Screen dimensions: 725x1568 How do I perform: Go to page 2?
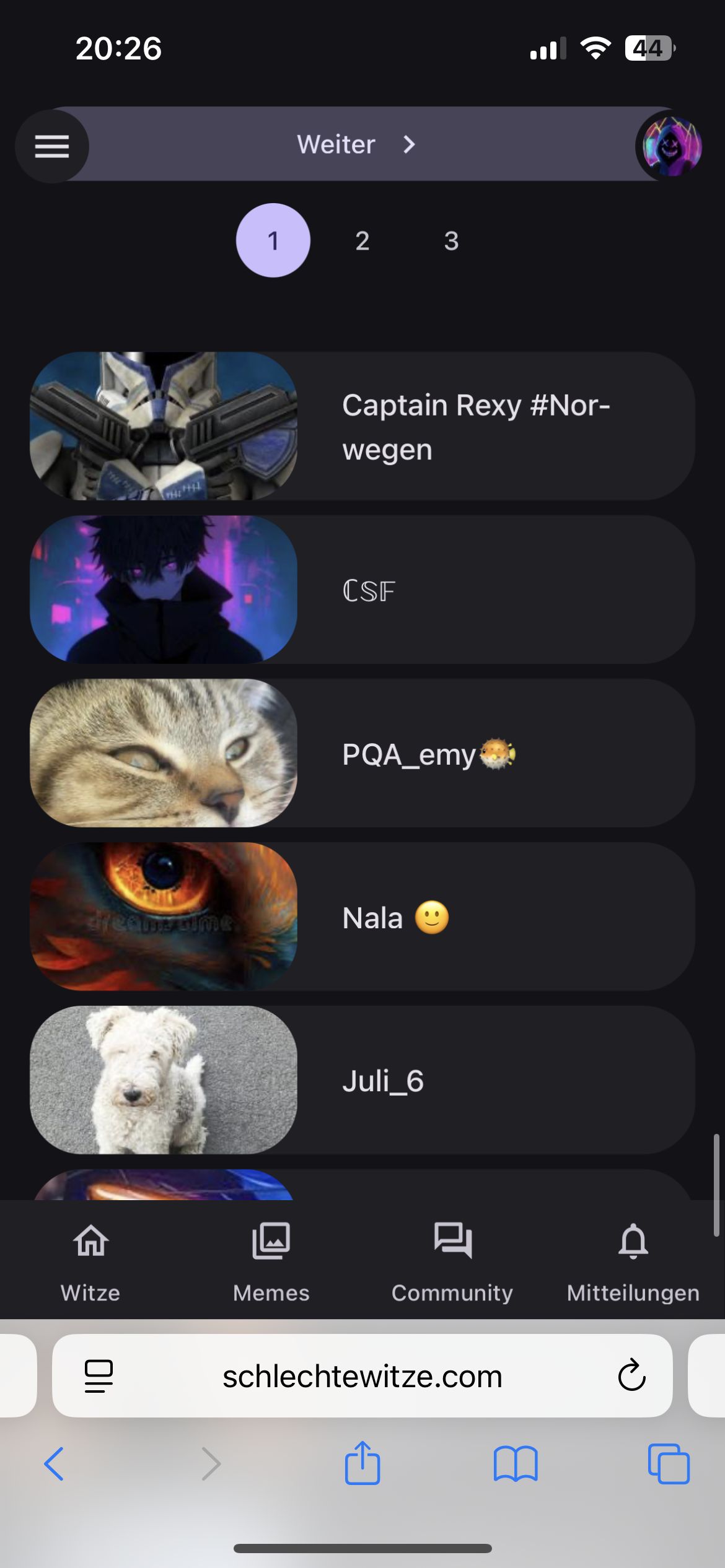pos(362,241)
